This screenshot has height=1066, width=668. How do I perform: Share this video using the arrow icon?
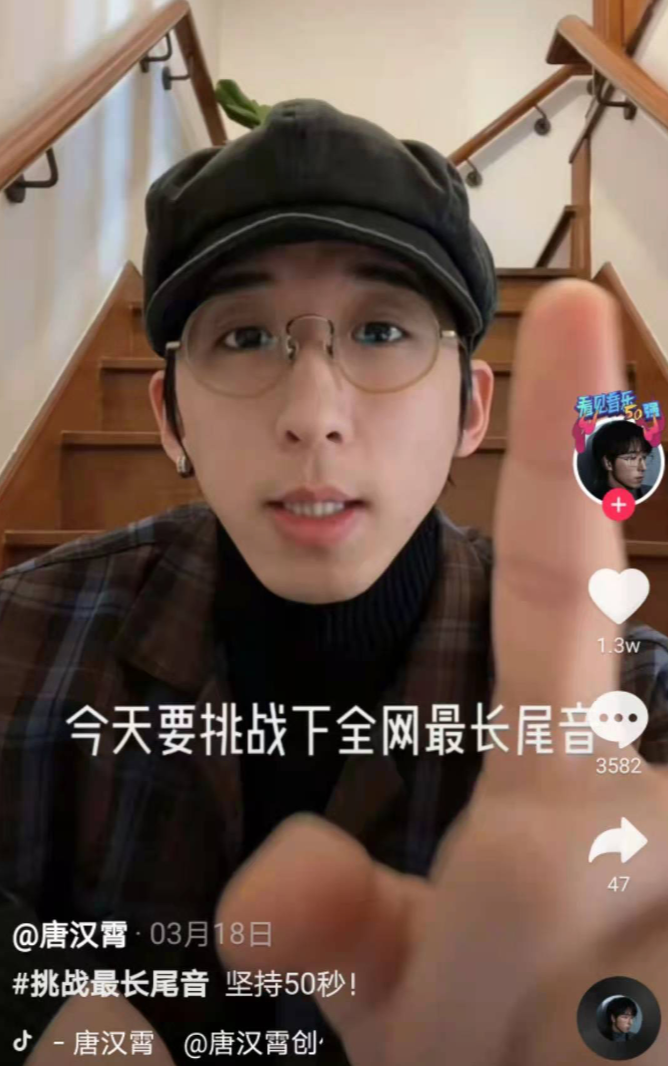click(x=618, y=842)
